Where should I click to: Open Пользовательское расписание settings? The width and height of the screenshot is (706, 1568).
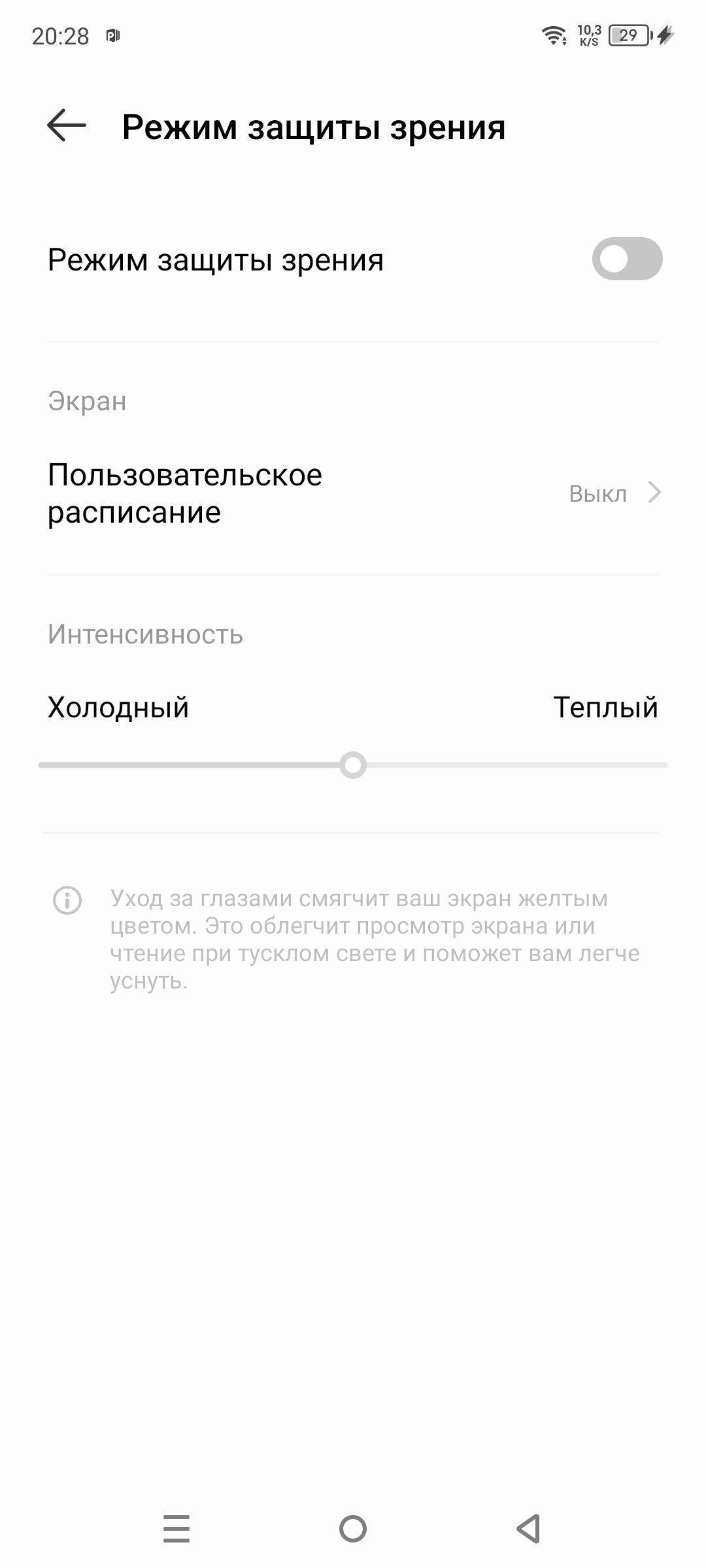[x=353, y=494]
